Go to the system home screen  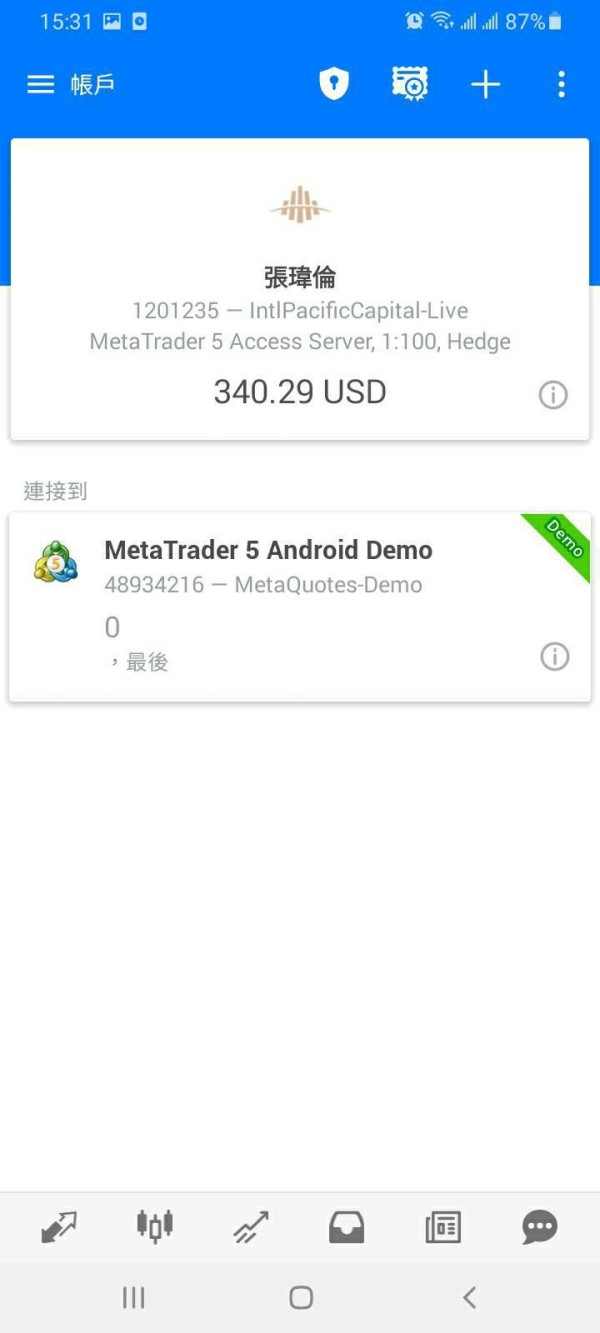pyautogui.click(x=301, y=1298)
